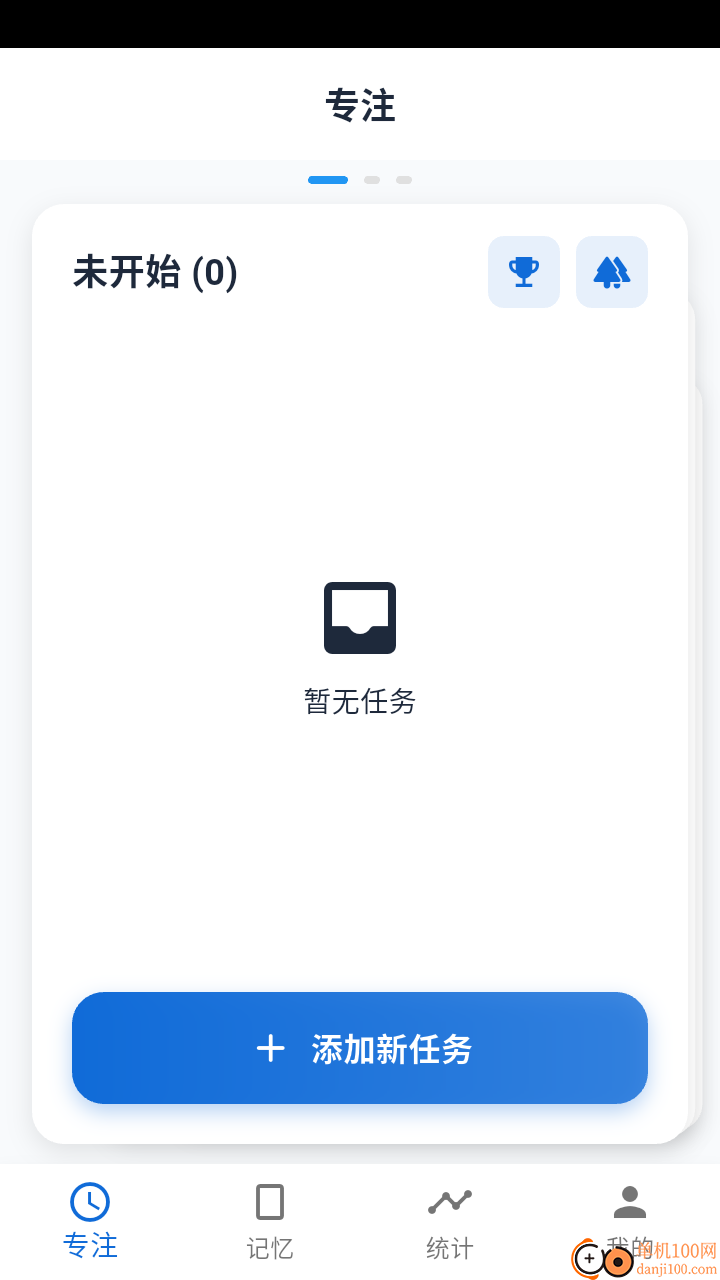Click the empty inbox 暂无任务 icon
The image size is (720, 1280).
pyautogui.click(x=360, y=617)
